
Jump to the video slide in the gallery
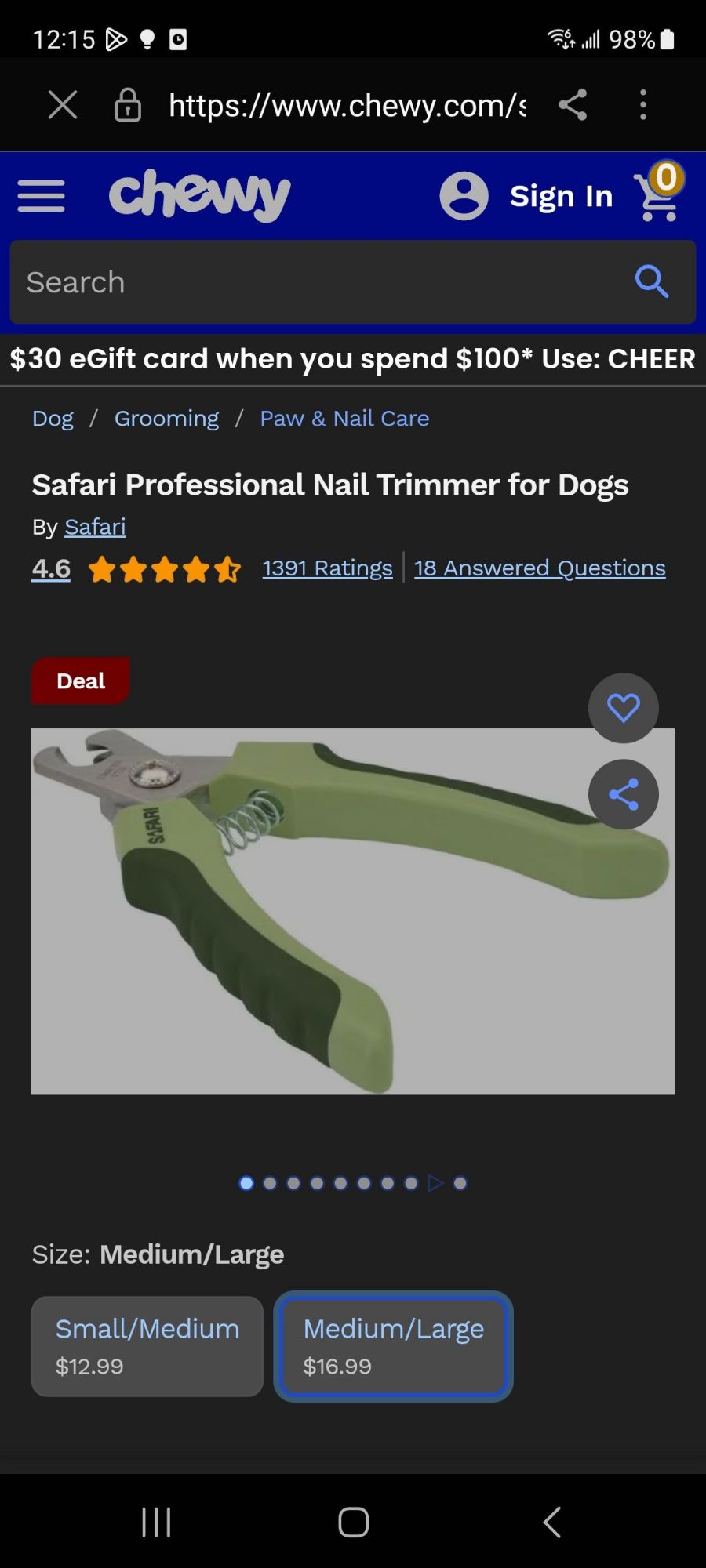click(x=435, y=1183)
